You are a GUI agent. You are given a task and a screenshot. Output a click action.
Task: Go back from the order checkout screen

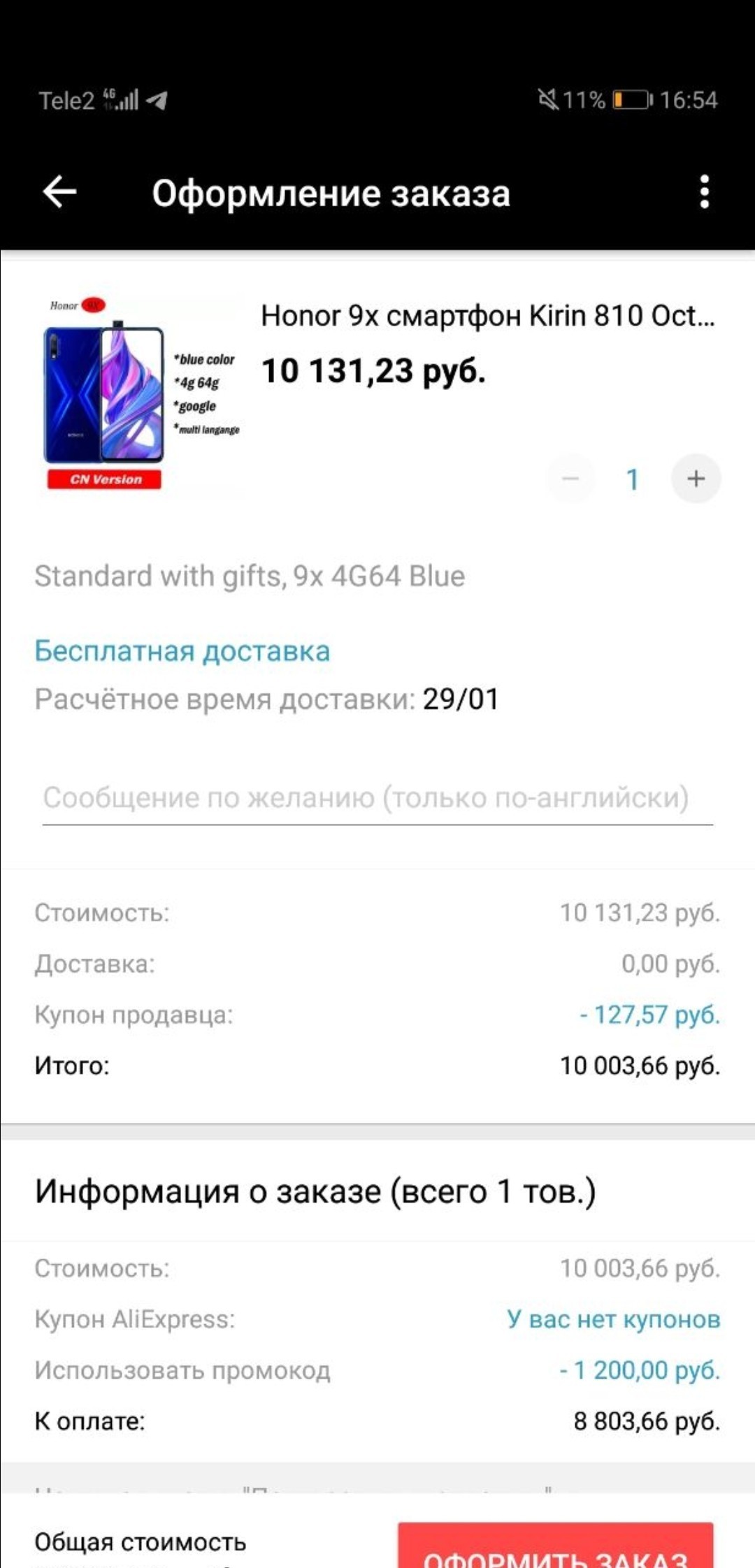pos(60,192)
